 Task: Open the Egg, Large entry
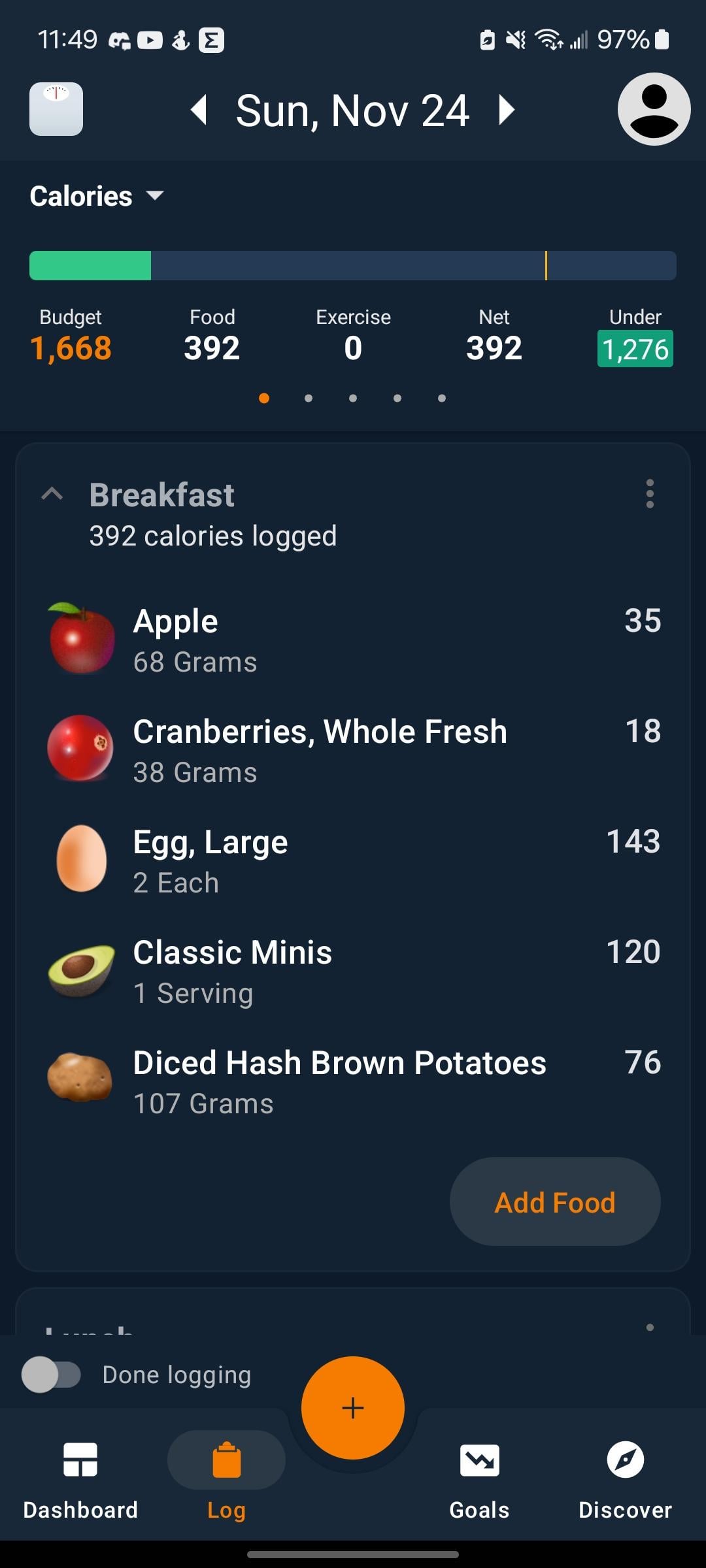353,860
